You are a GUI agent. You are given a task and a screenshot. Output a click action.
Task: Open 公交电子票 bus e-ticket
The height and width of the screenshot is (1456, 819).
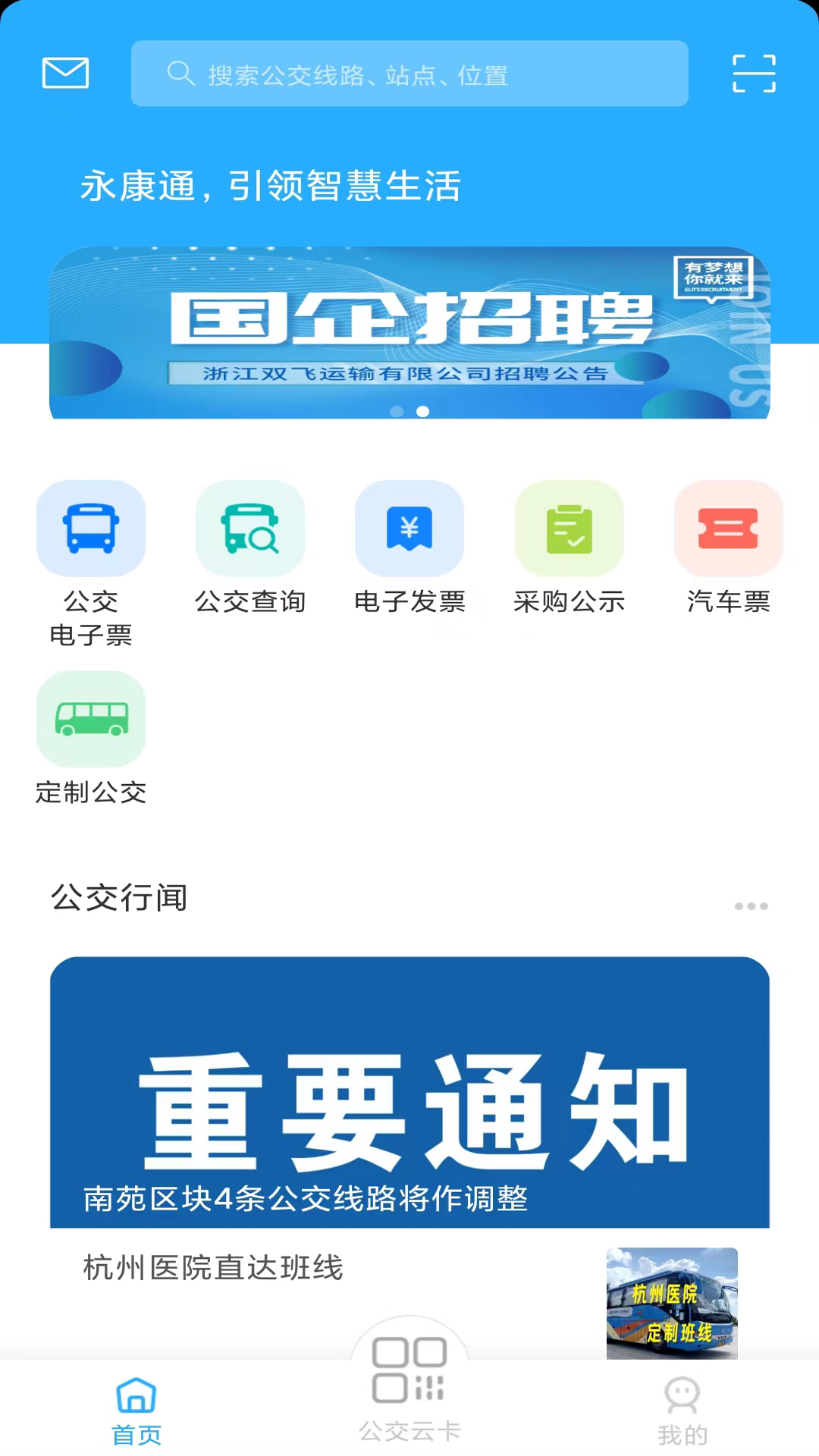point(91,561)
